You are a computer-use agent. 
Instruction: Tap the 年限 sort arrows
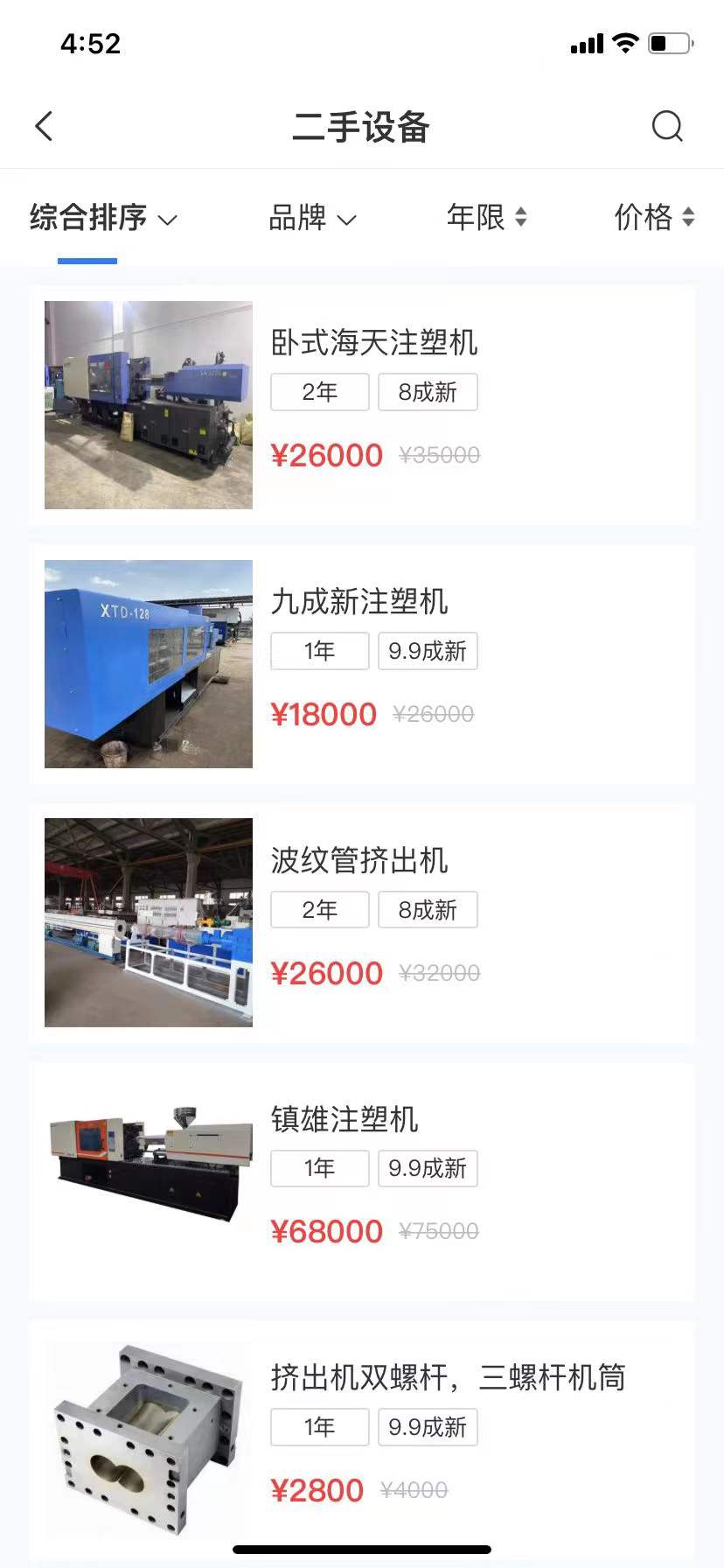[x=523, y=218]
